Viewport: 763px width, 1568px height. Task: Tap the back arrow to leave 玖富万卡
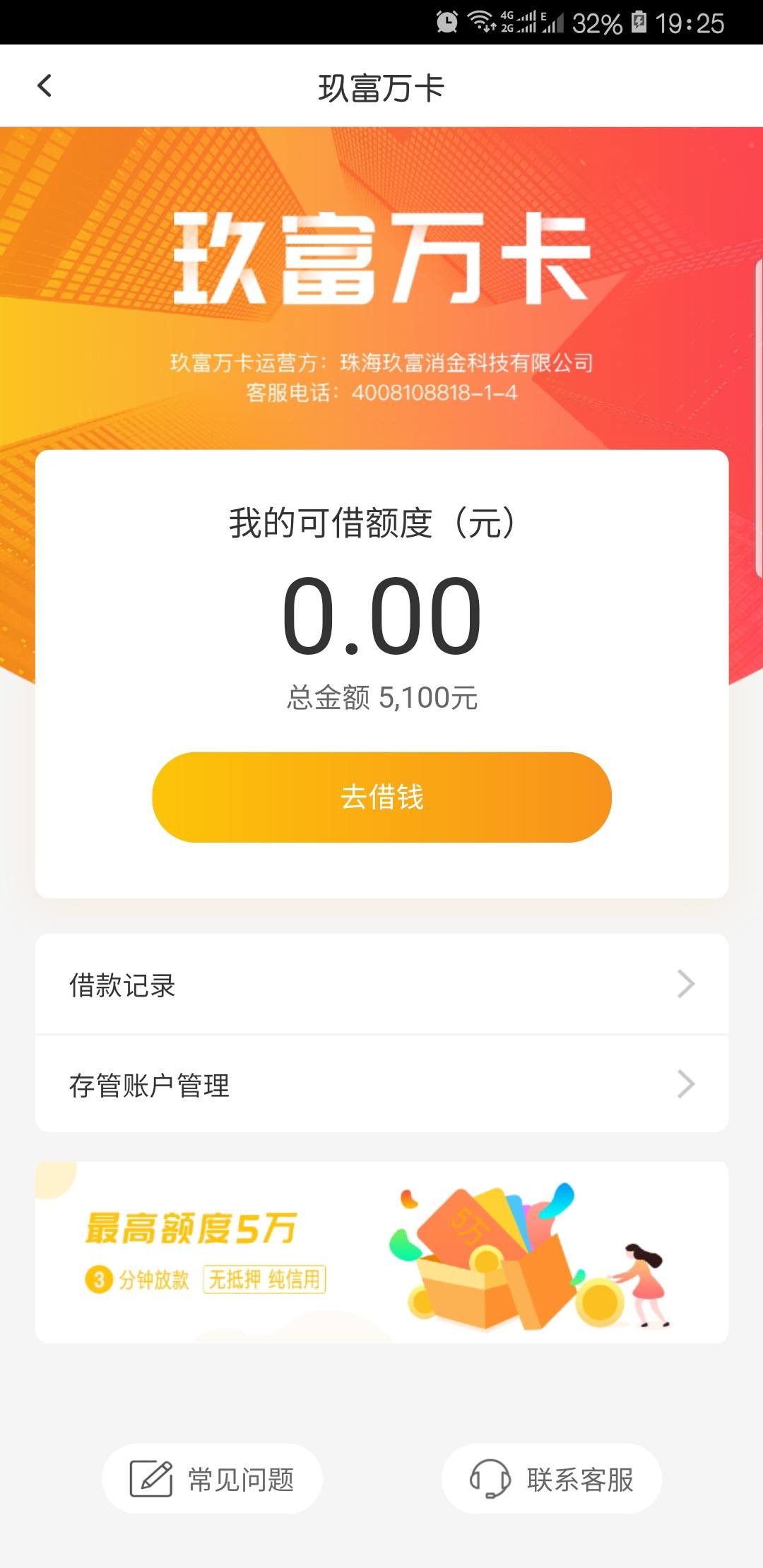[45, 85]
